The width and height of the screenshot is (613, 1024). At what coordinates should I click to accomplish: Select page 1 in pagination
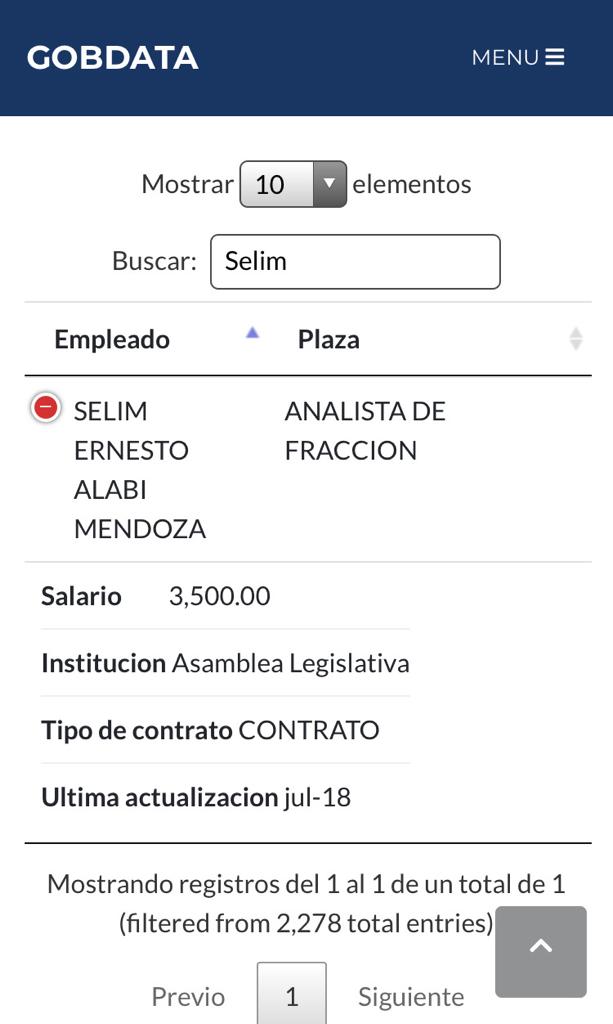tap(292, 995)
